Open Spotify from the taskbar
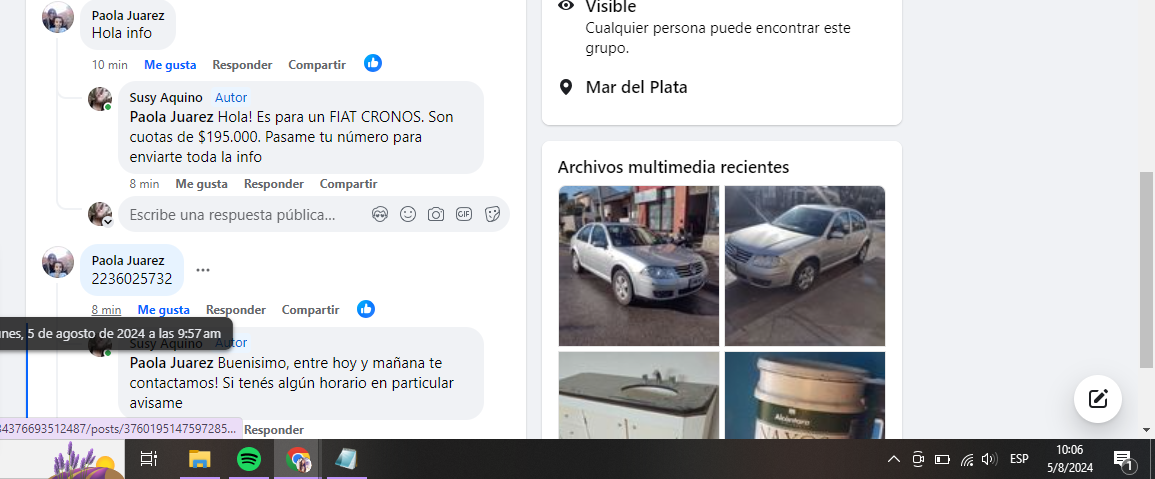This screenshot has height=479, width=1155. click(x=249, y=459)
